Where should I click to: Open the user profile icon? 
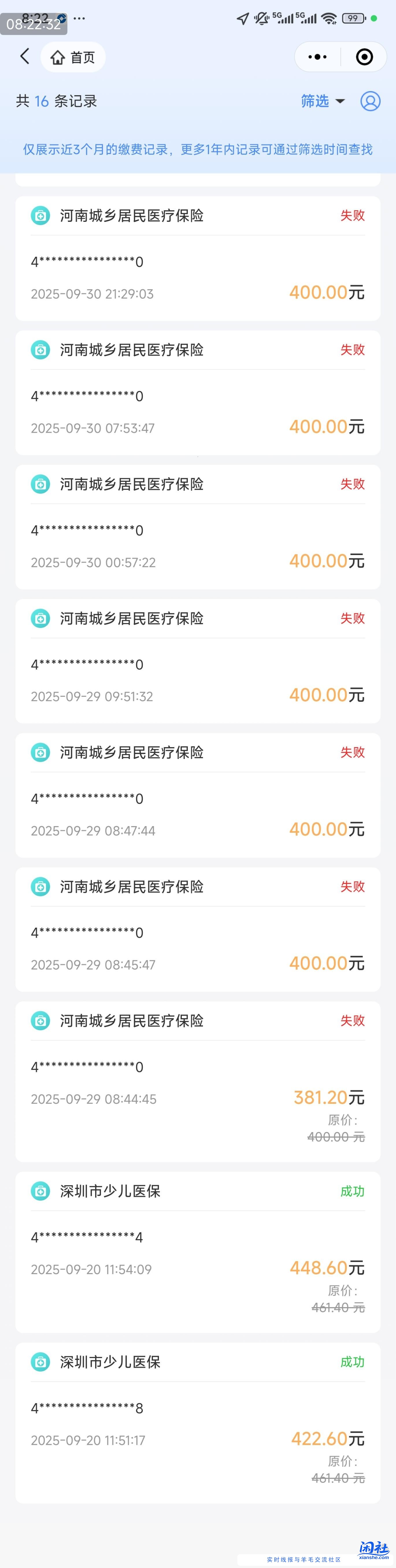(x=371, y=101)
